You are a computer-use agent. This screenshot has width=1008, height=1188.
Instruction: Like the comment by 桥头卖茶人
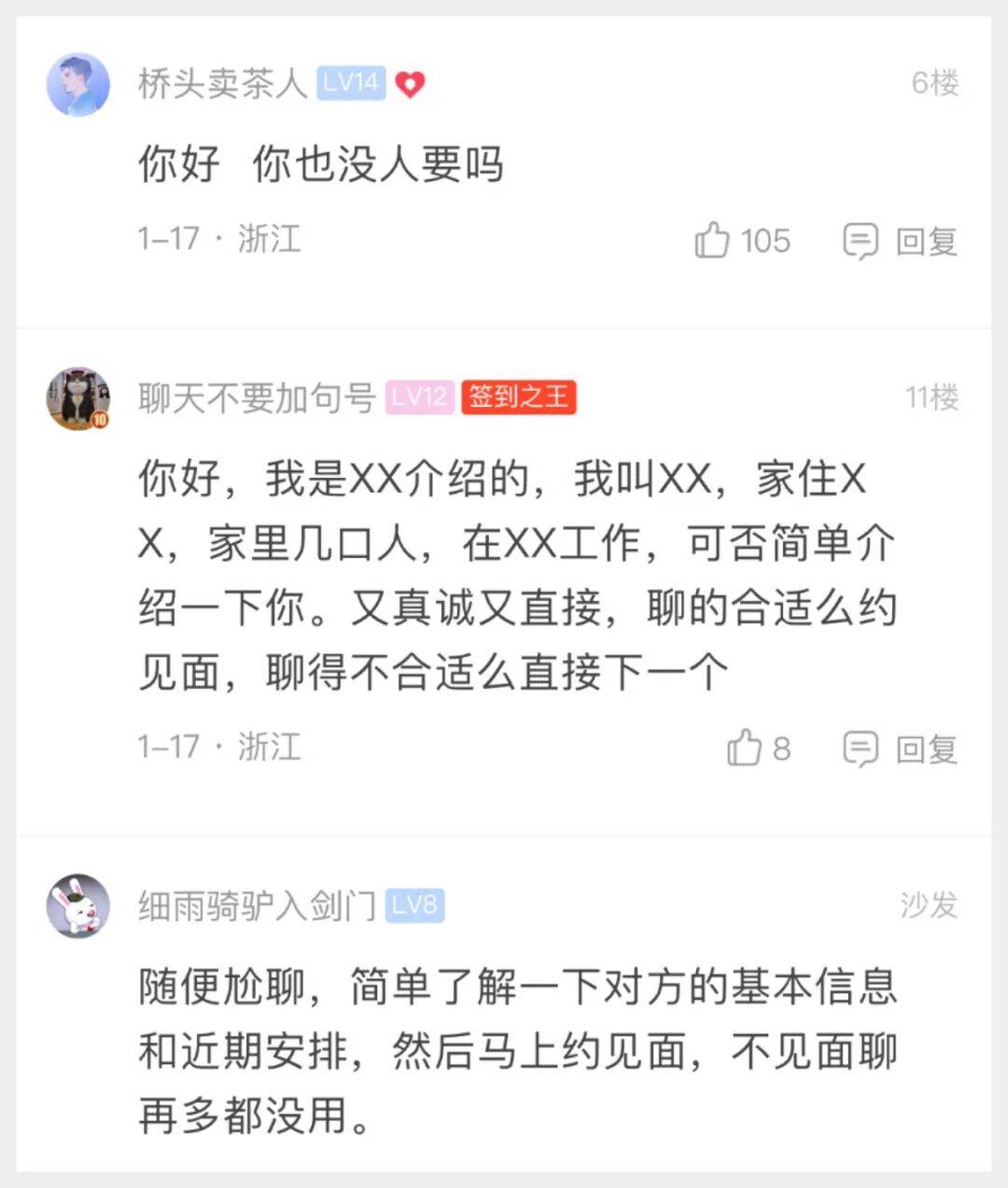coord(713,241)
